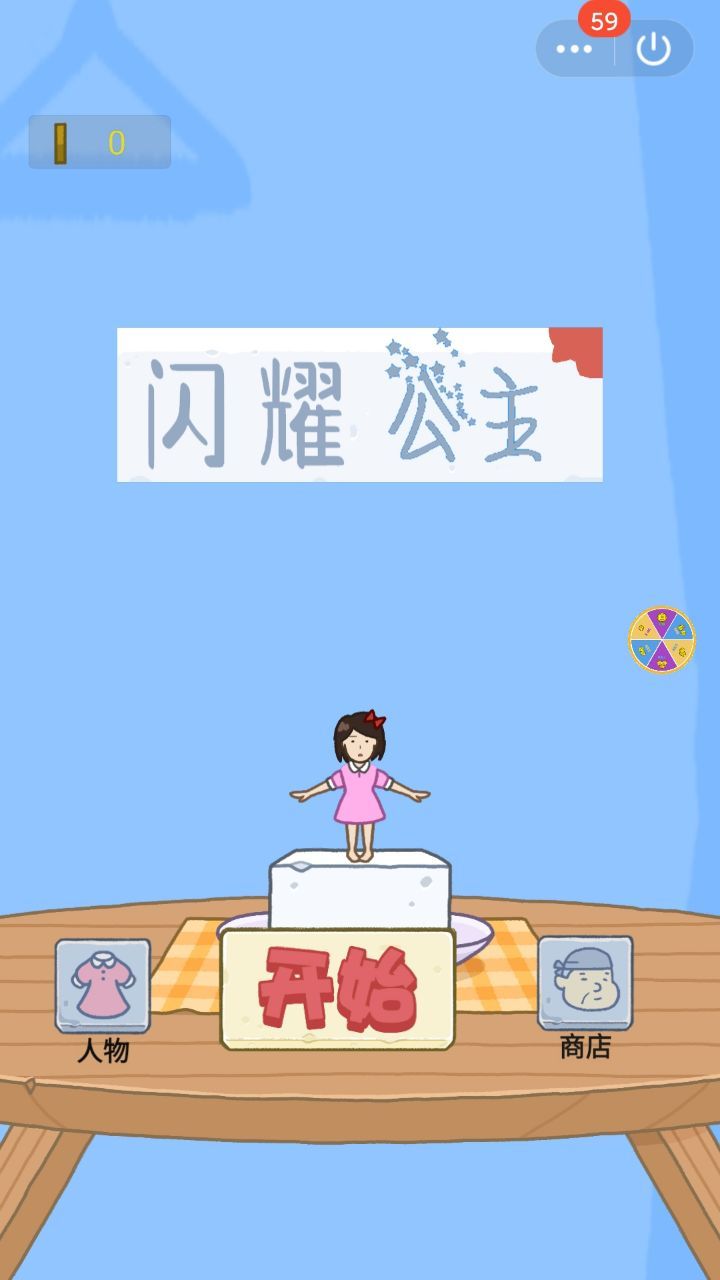
Task: Tap the coin counter showing 0
Action: click(x=115, y=141)
